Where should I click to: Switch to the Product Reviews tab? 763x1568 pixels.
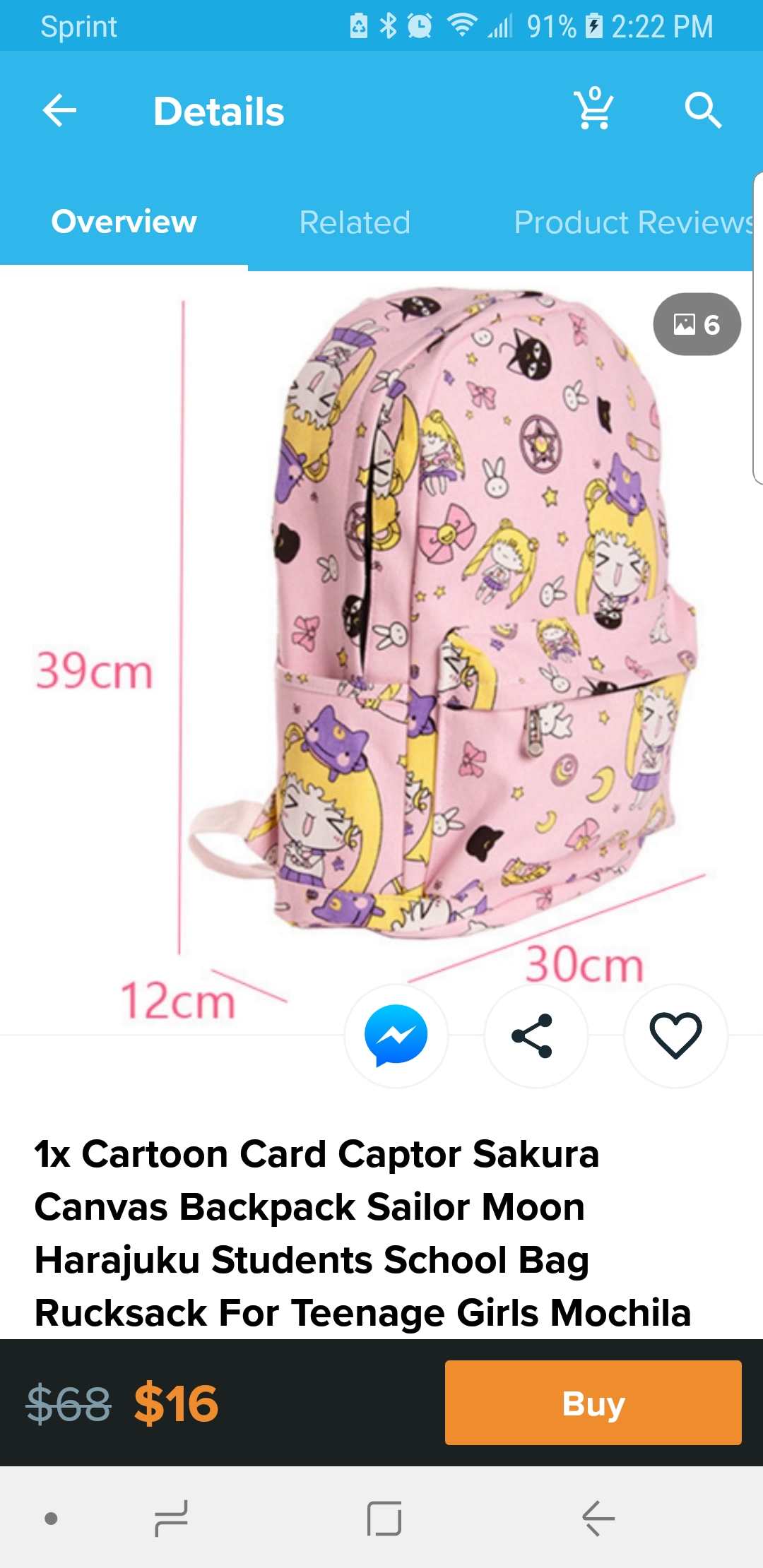point(634,222)
